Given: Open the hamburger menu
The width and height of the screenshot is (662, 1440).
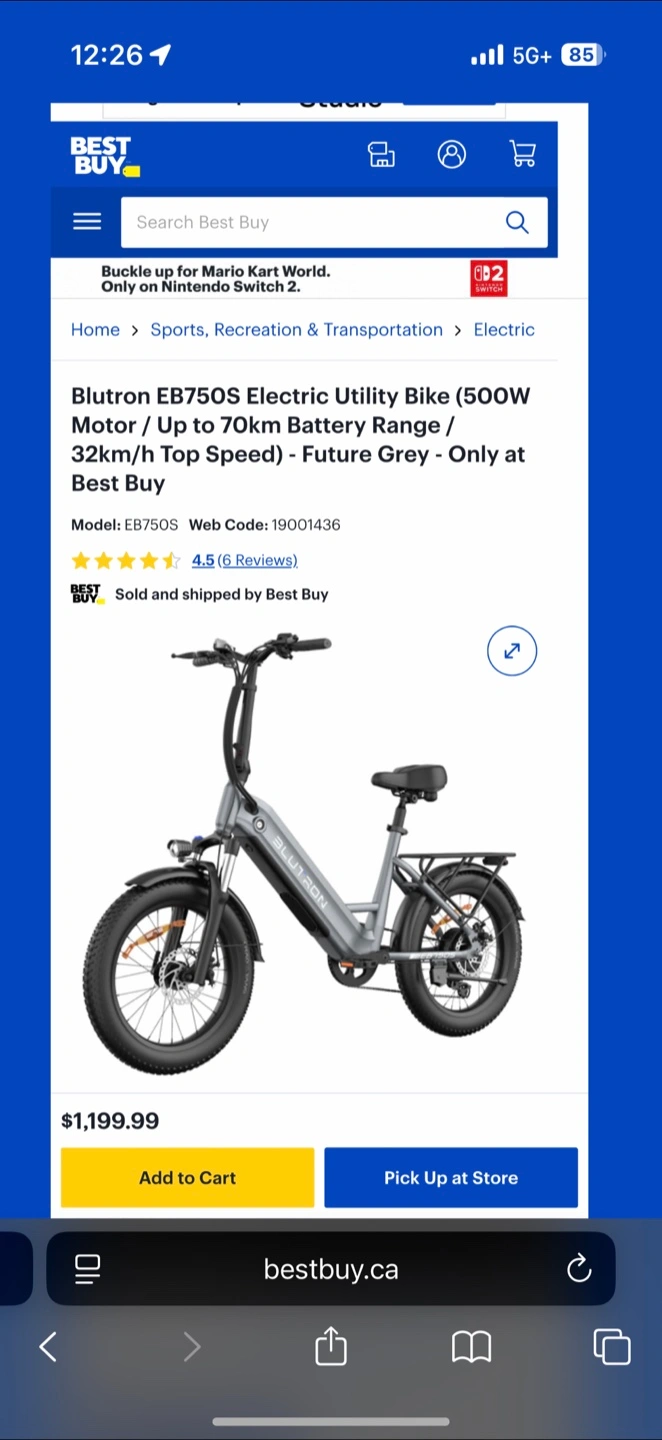Looking at the screenshot, I should coord(87,222).
